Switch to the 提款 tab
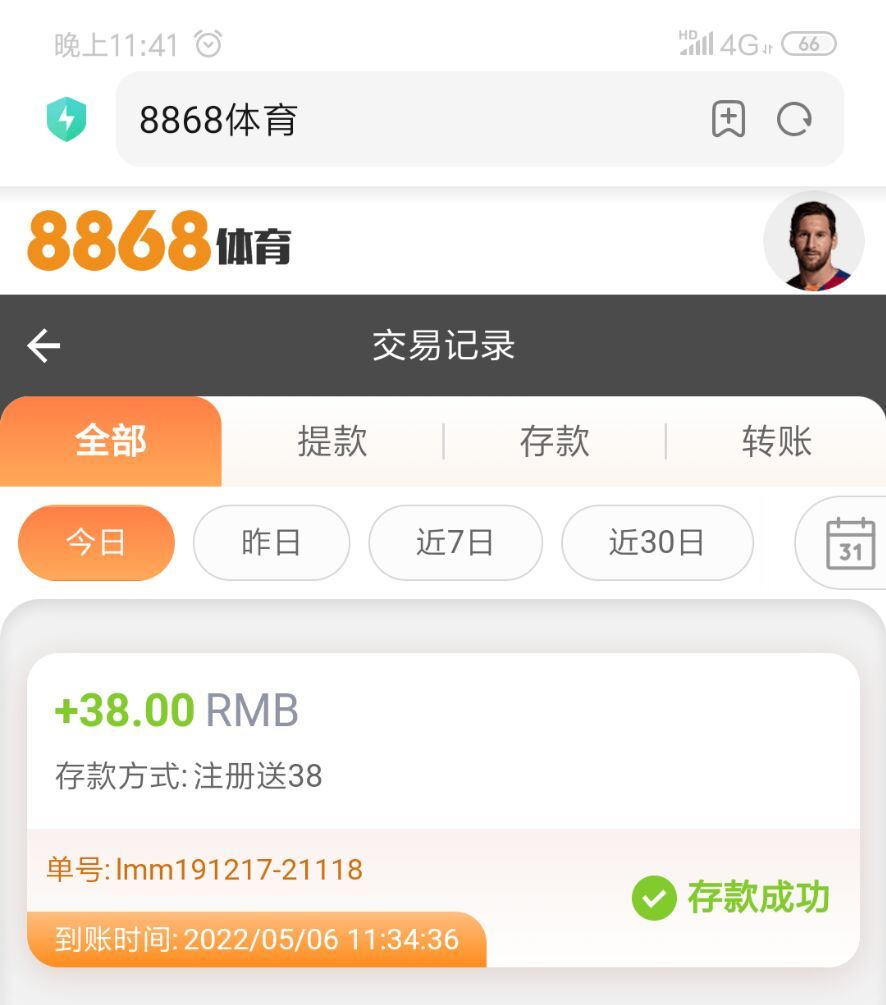 tap(333, 441)
